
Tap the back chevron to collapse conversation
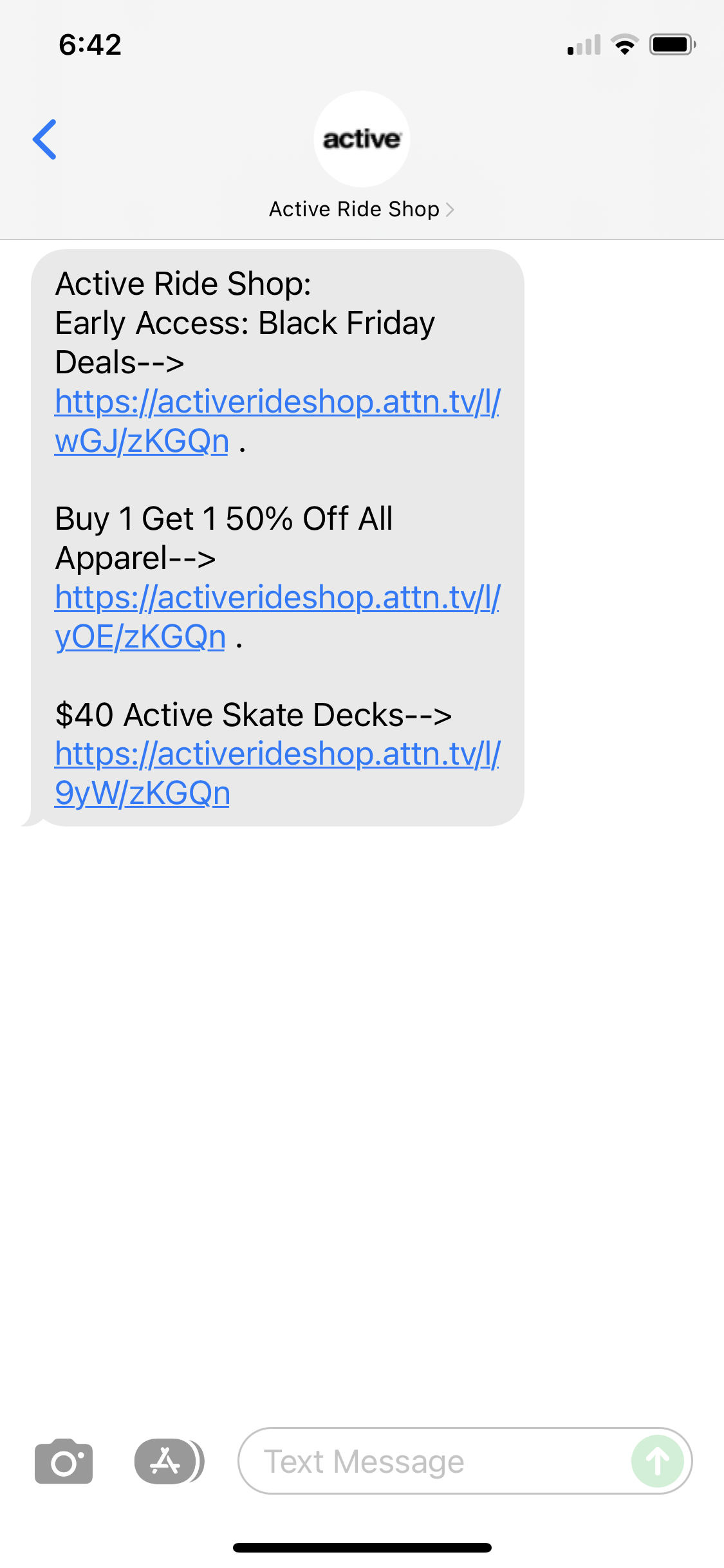(x=45, y=139)
